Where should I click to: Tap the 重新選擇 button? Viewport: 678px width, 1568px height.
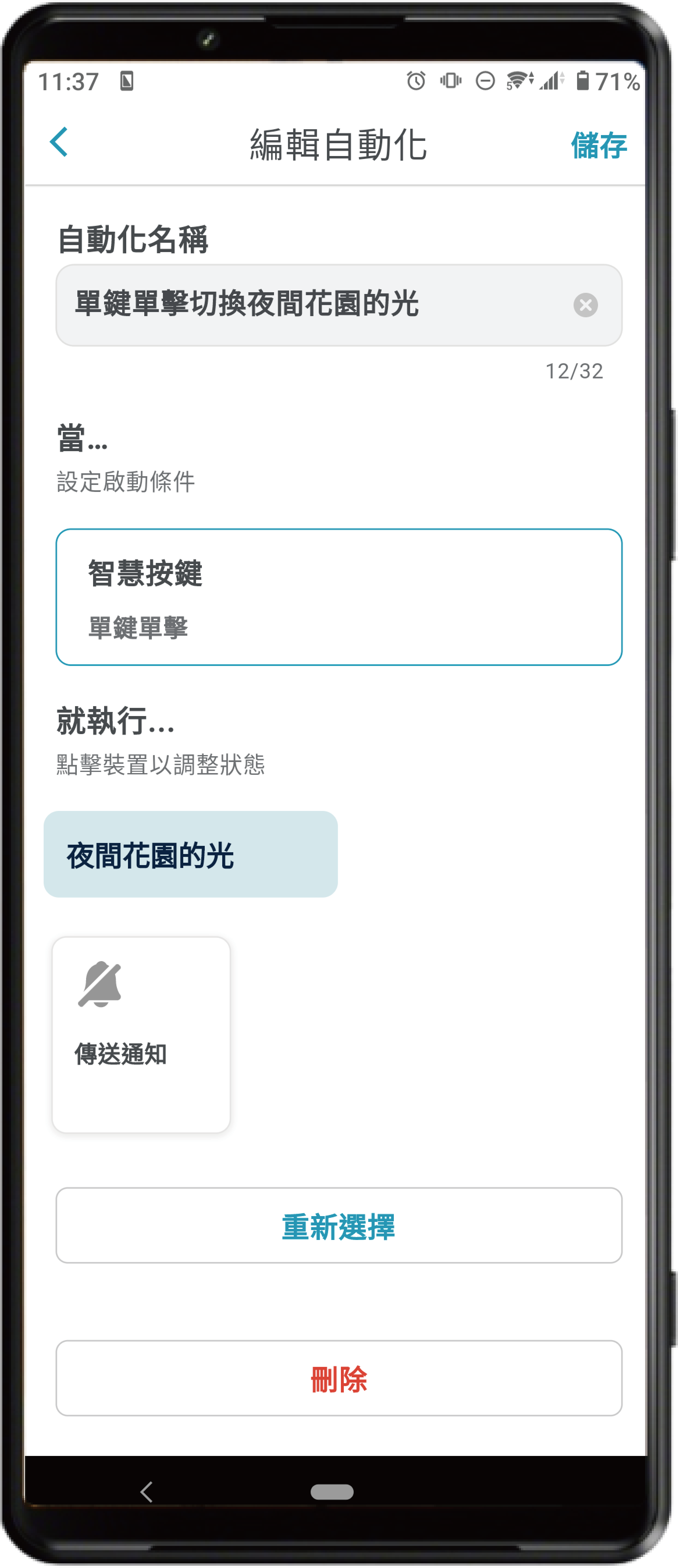[339, 1225]
